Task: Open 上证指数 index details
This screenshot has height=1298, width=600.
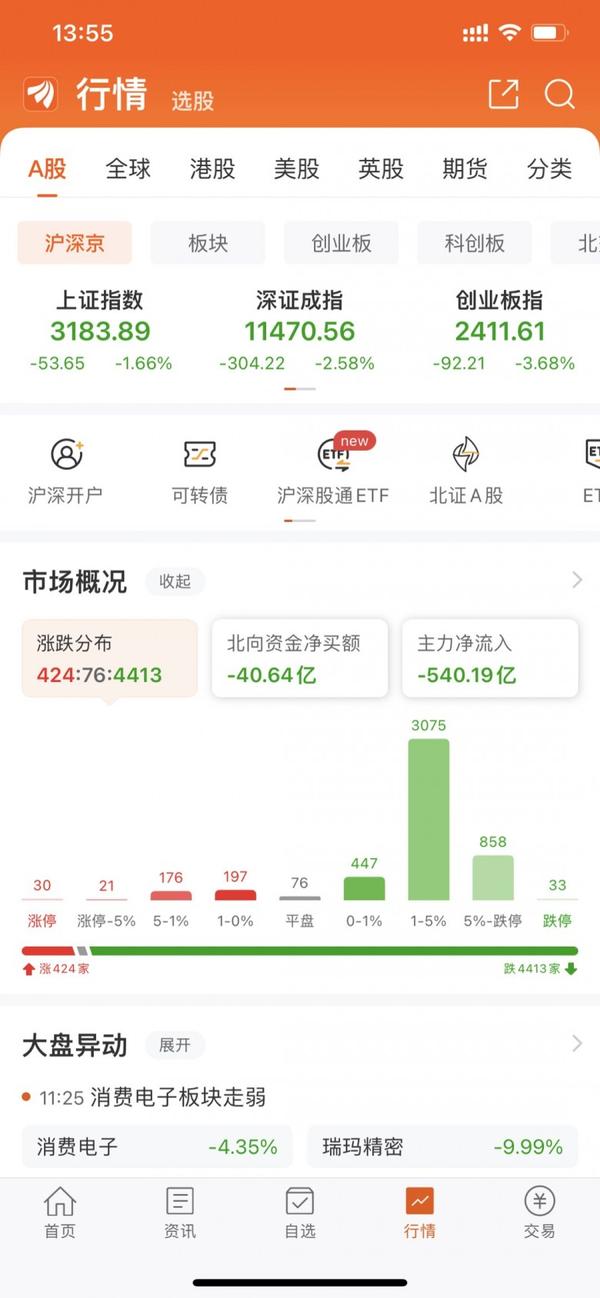Action: (99, 330)
